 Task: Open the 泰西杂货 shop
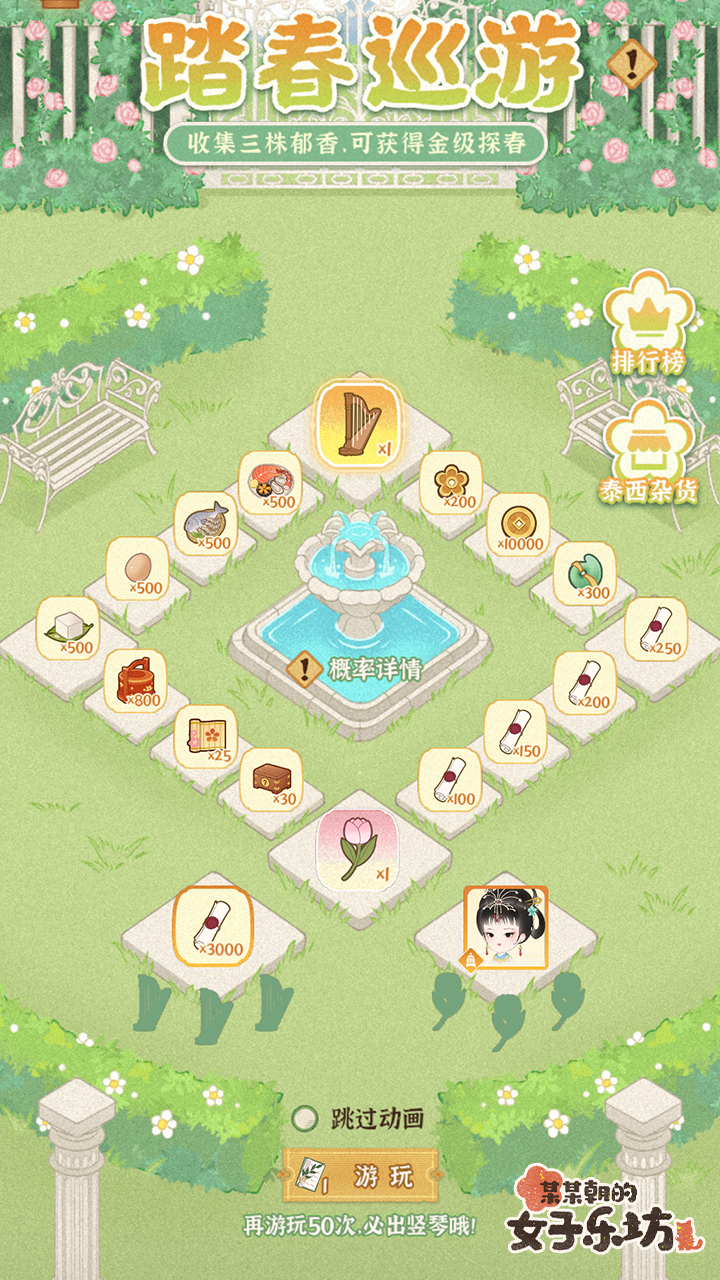point(650,453)
